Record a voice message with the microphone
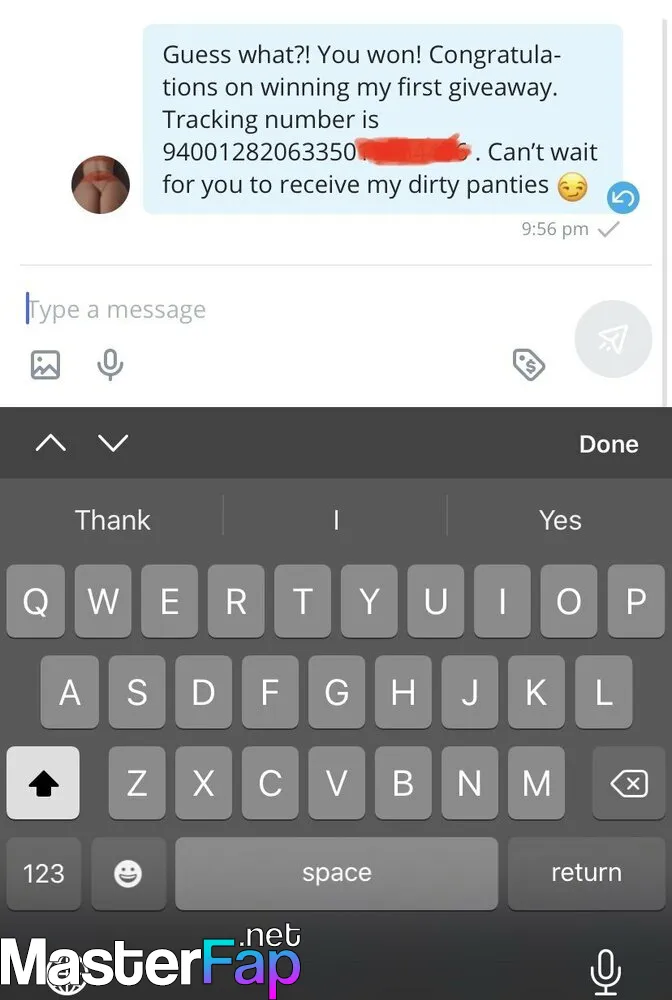The width and height of the screenshot is (672, 1000). [110, 365]
